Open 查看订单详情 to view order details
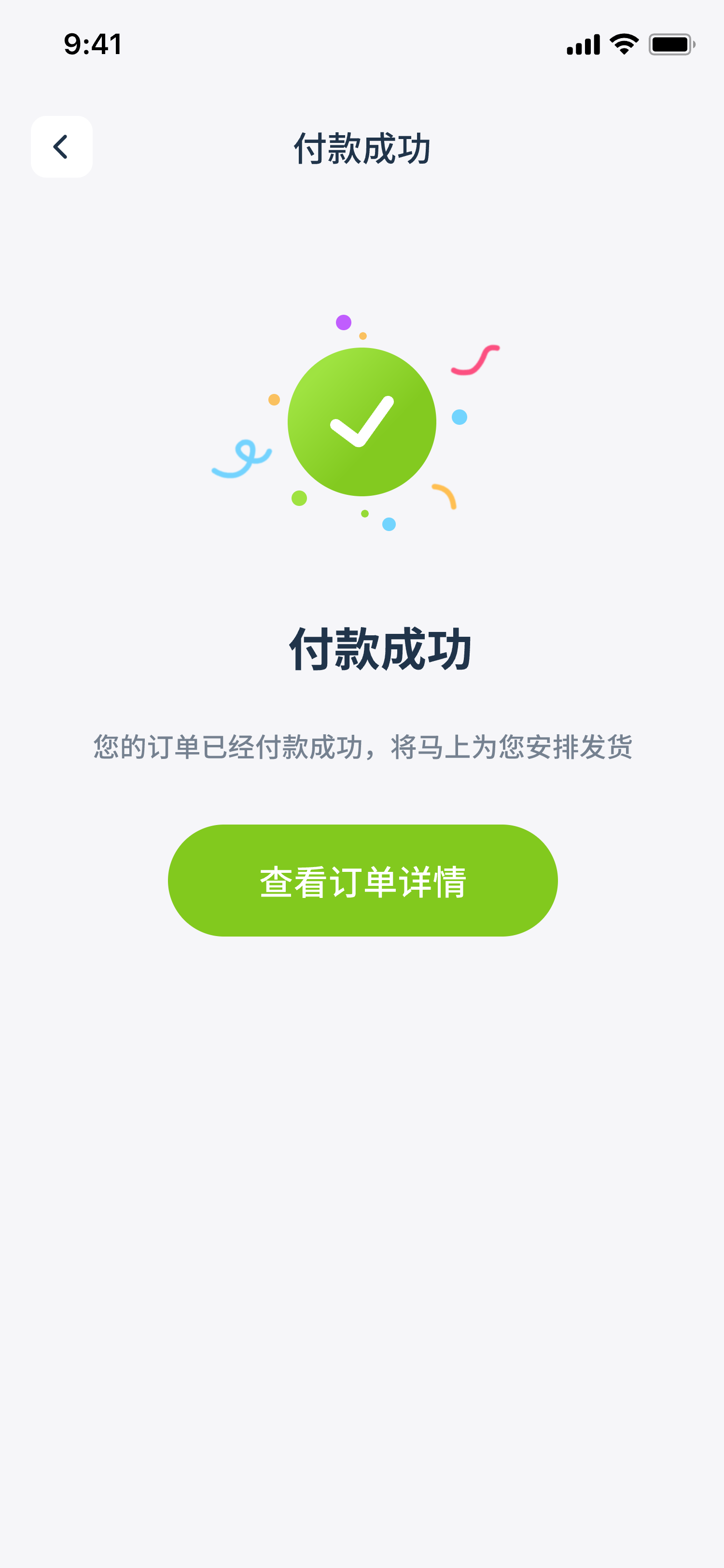The image size is (724, 1568). [362, 880]
